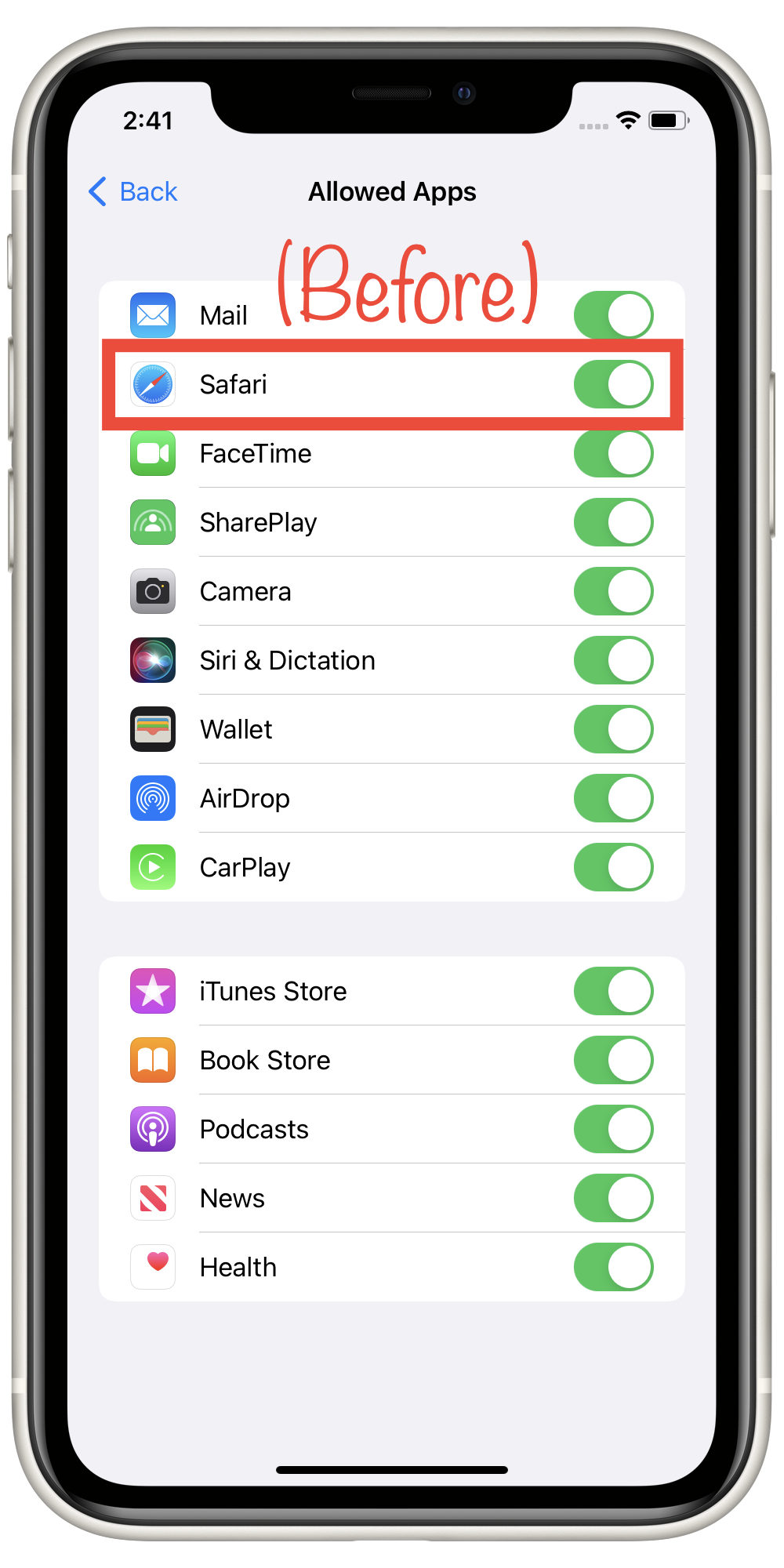The width and height of the screenshot is (784, 1568).
Task: Disable the Health toggle
Action: point(613,1267)
